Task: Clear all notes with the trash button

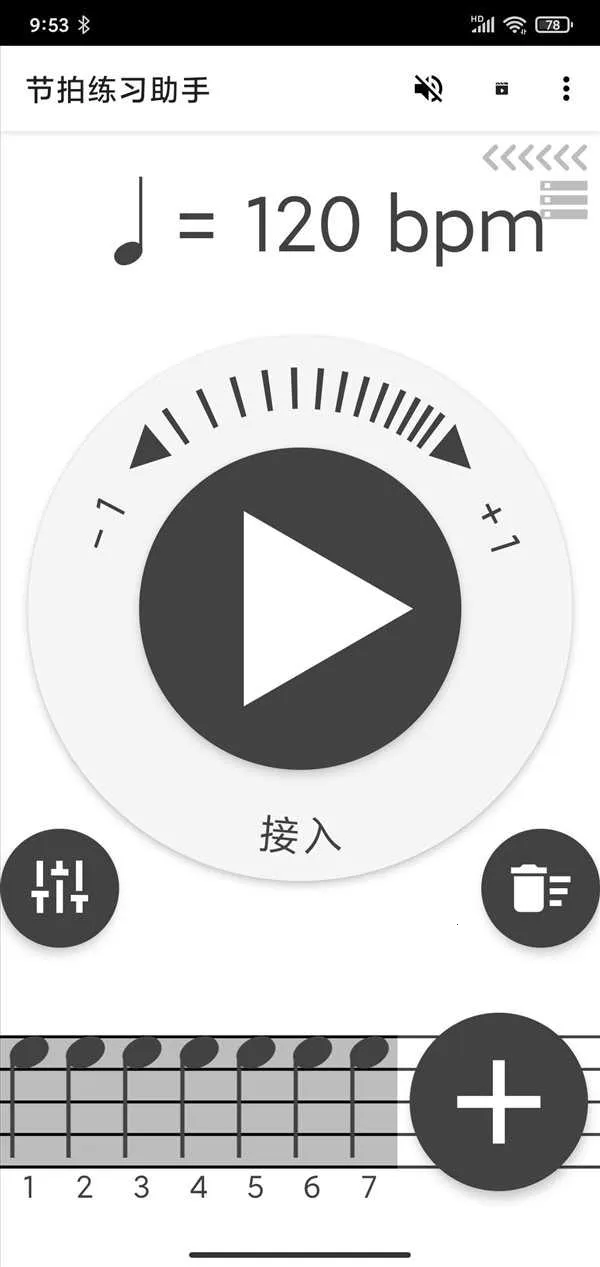Action: [x=540, y=887]
